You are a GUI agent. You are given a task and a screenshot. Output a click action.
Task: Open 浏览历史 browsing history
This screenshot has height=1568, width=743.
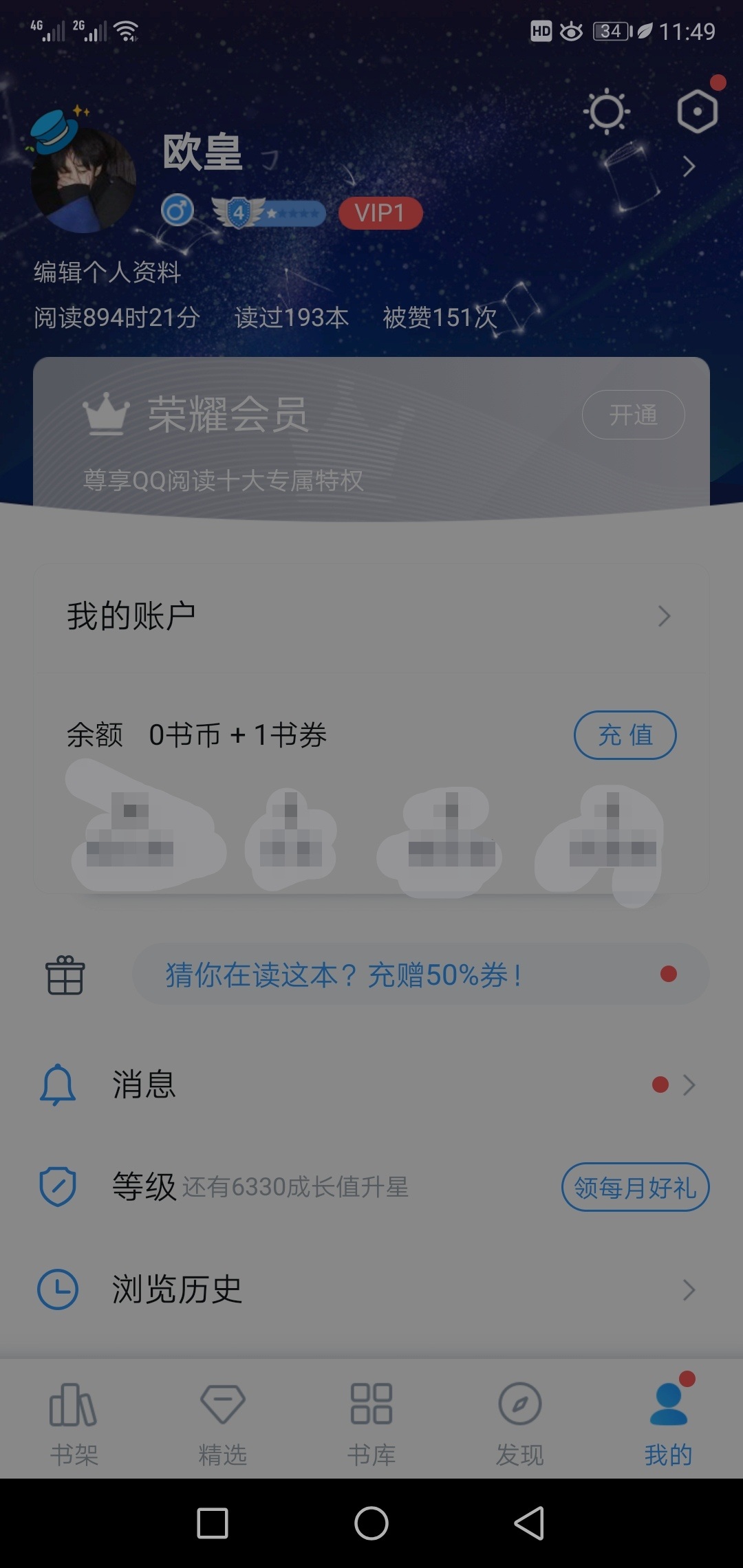371,1290
